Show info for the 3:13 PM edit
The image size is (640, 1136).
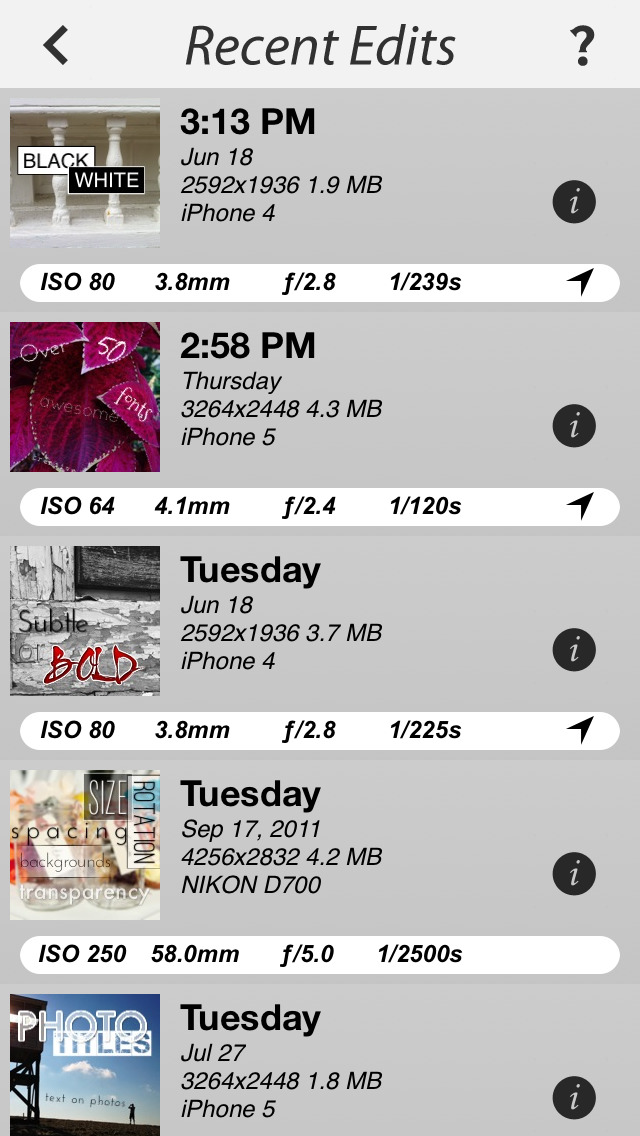[x=574, y=203]
